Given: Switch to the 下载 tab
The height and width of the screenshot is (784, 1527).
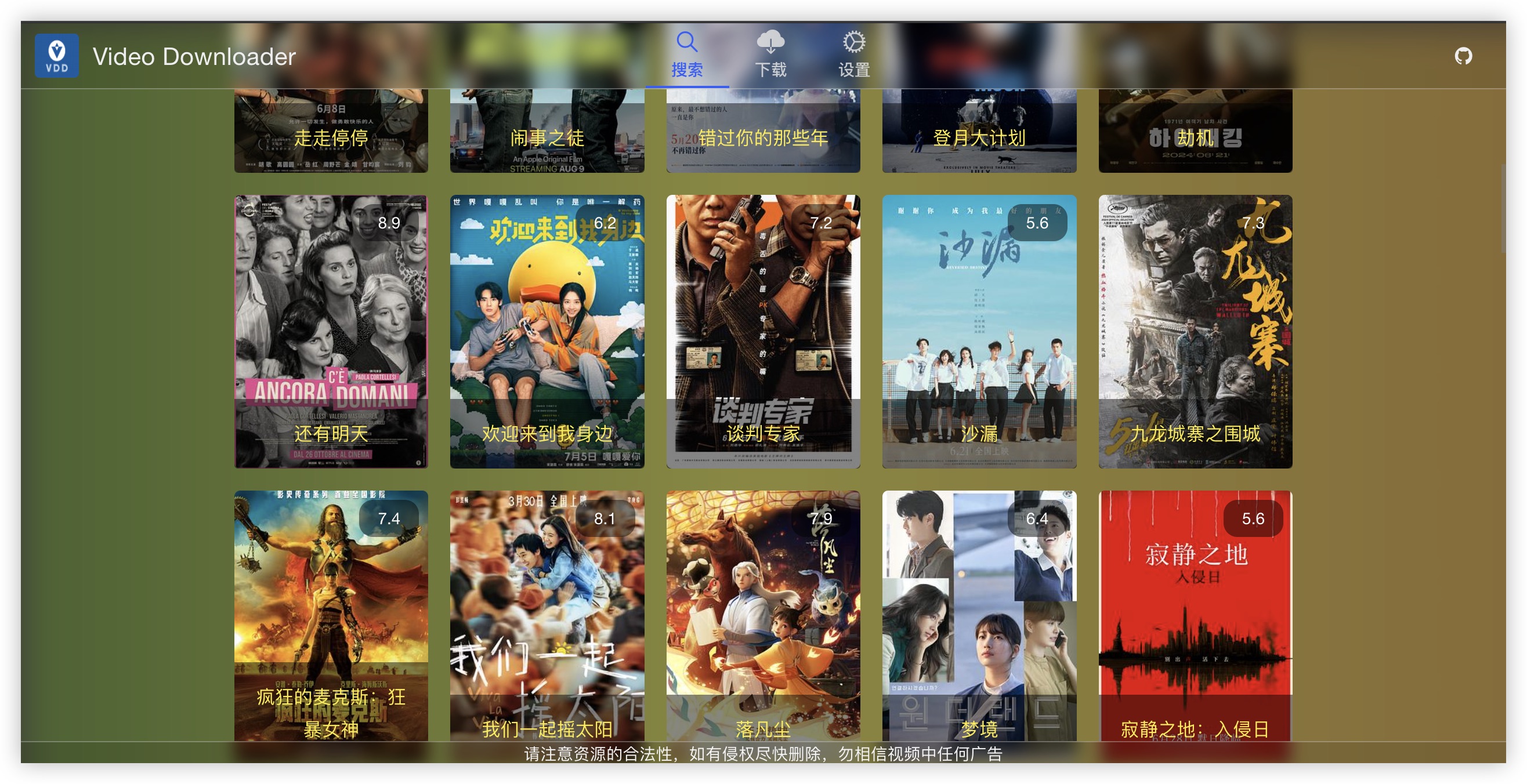Looking at the screenshot, I should tap(770, 56).
